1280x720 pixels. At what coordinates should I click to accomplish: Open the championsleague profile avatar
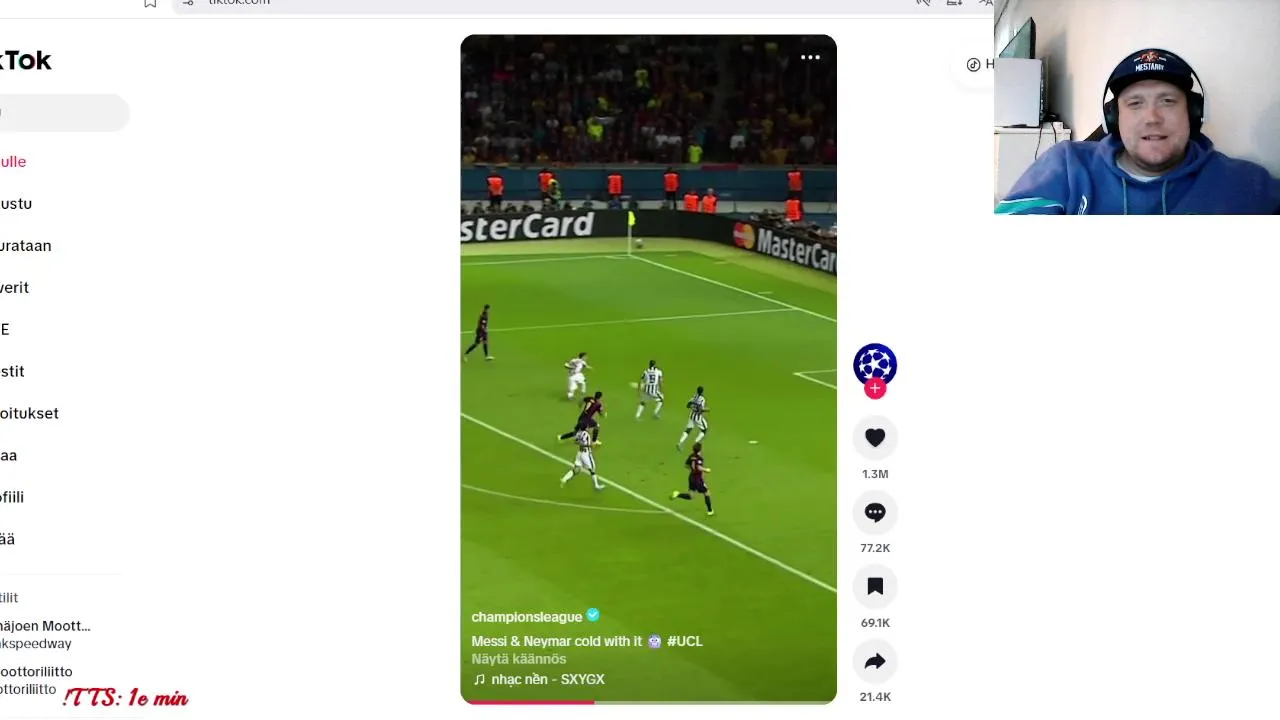[875, 364]
